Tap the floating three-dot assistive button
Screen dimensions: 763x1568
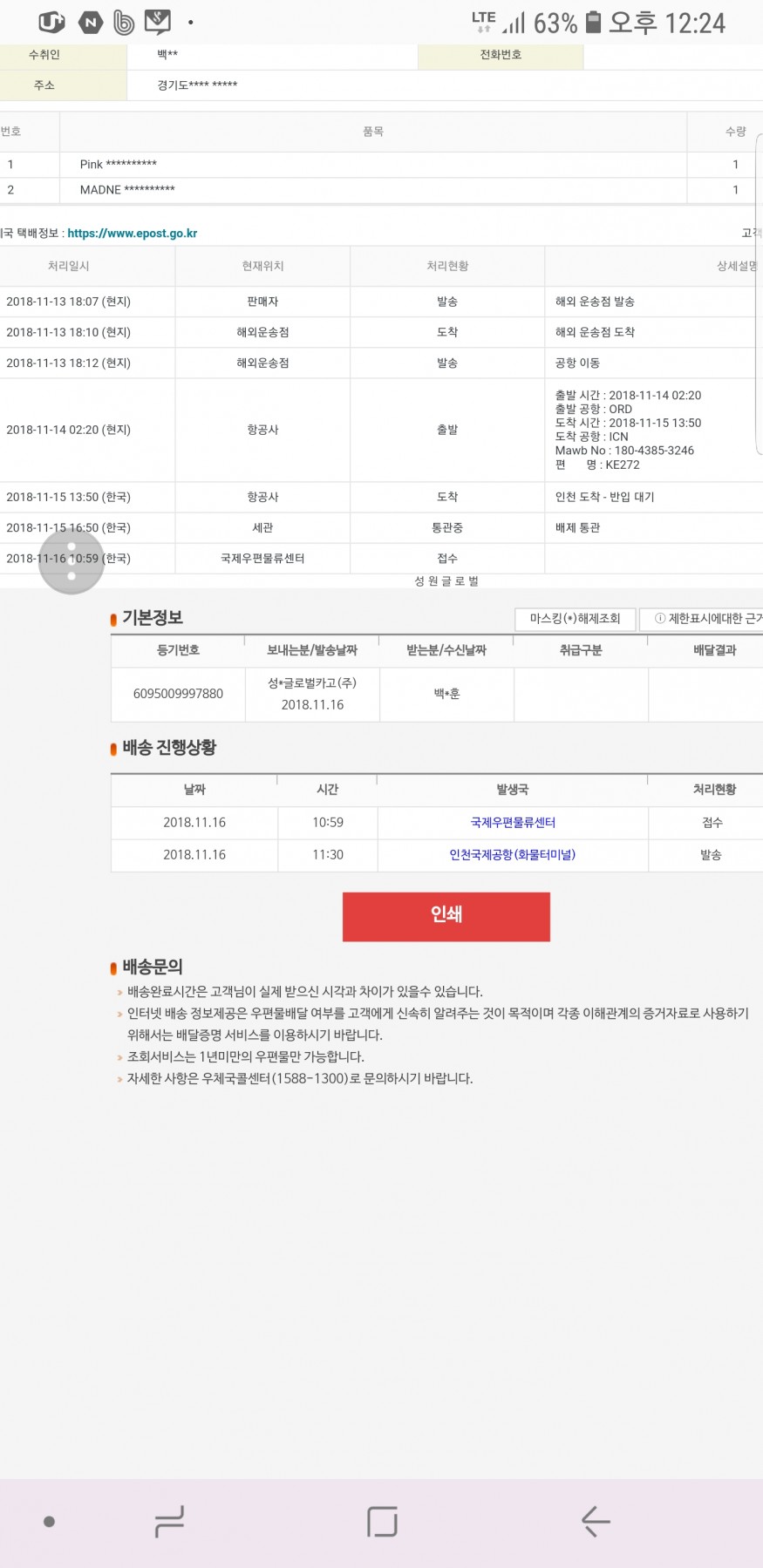[x=72, y=561]
